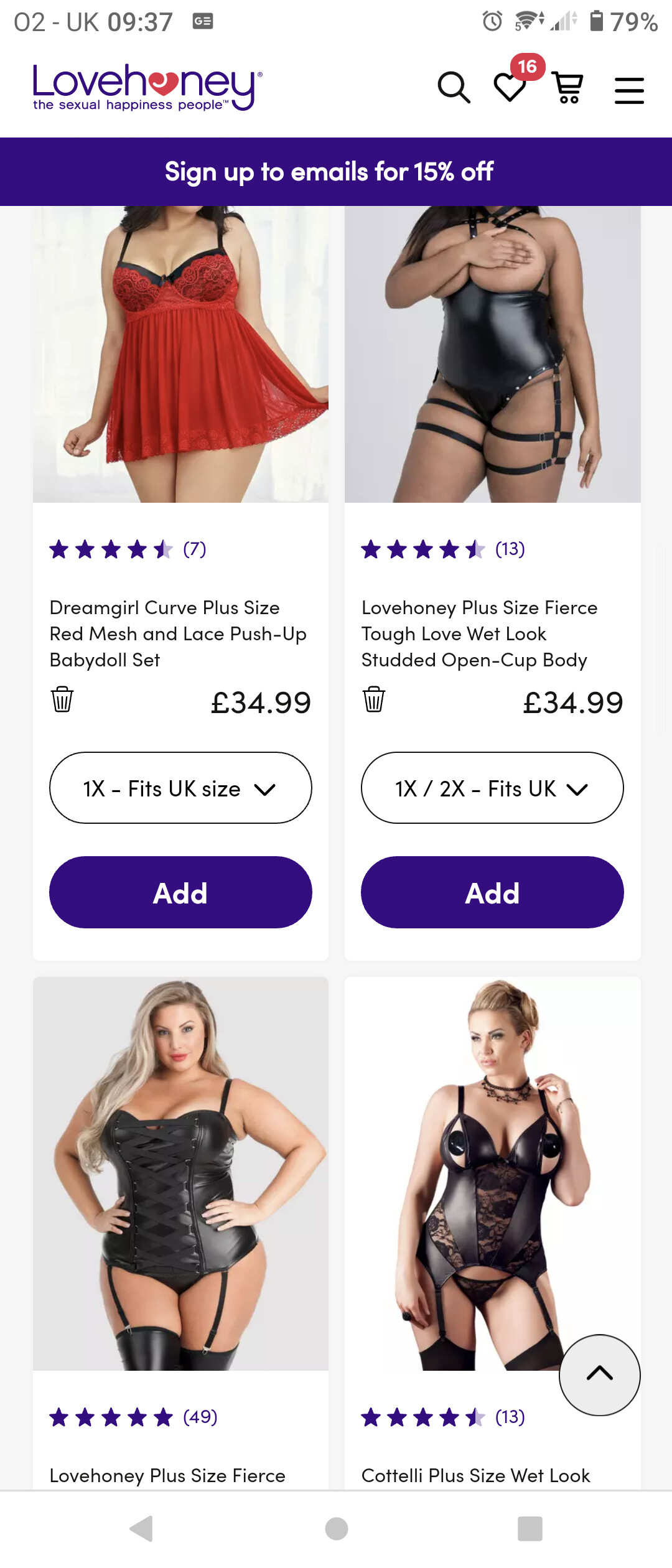Screen dimensions: 672x1568
Task: Add the Tough Love Open-Cup Body to basket
Action: pyautogui.click(x=492, y=893)
